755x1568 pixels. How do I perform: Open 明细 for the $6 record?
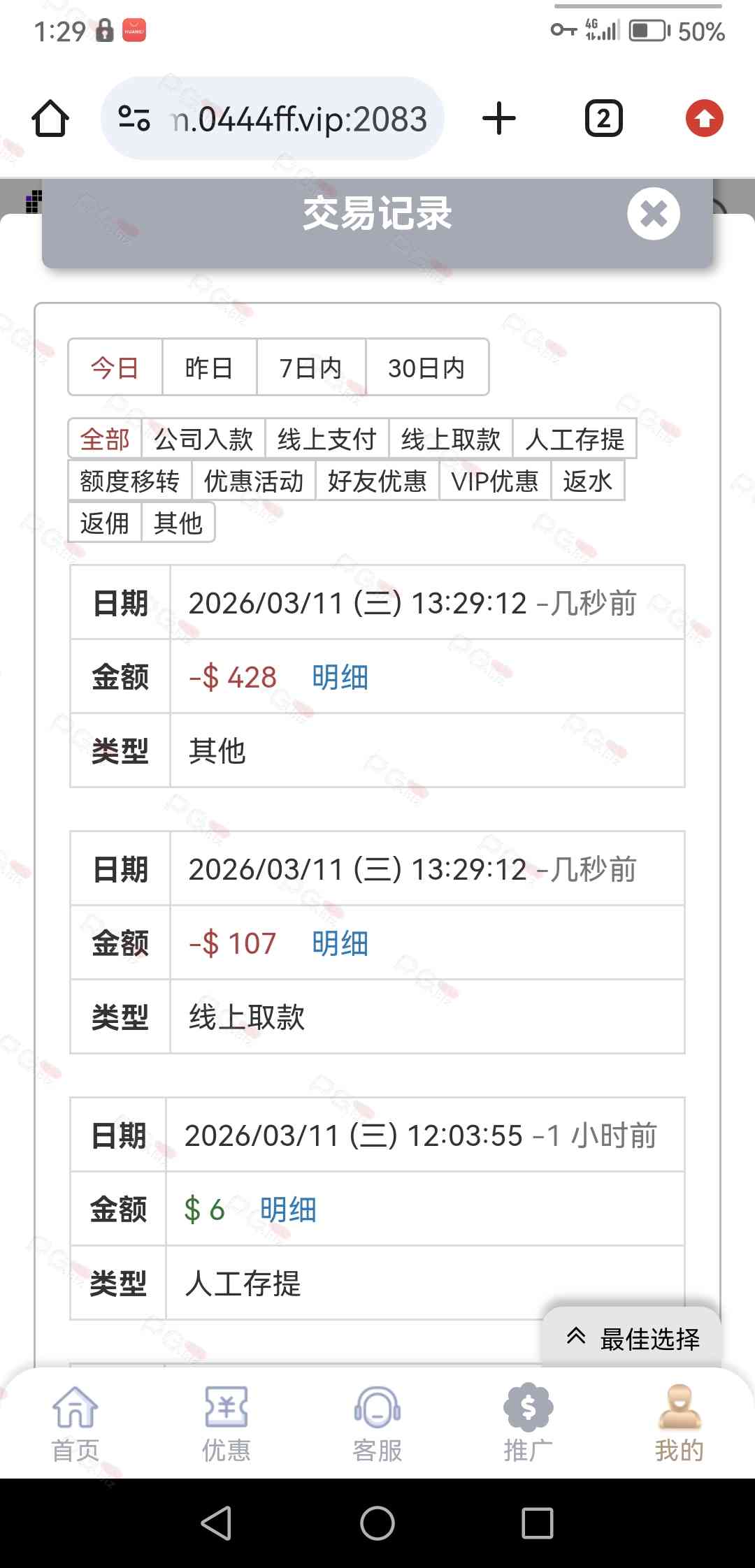coord(288,1210)
